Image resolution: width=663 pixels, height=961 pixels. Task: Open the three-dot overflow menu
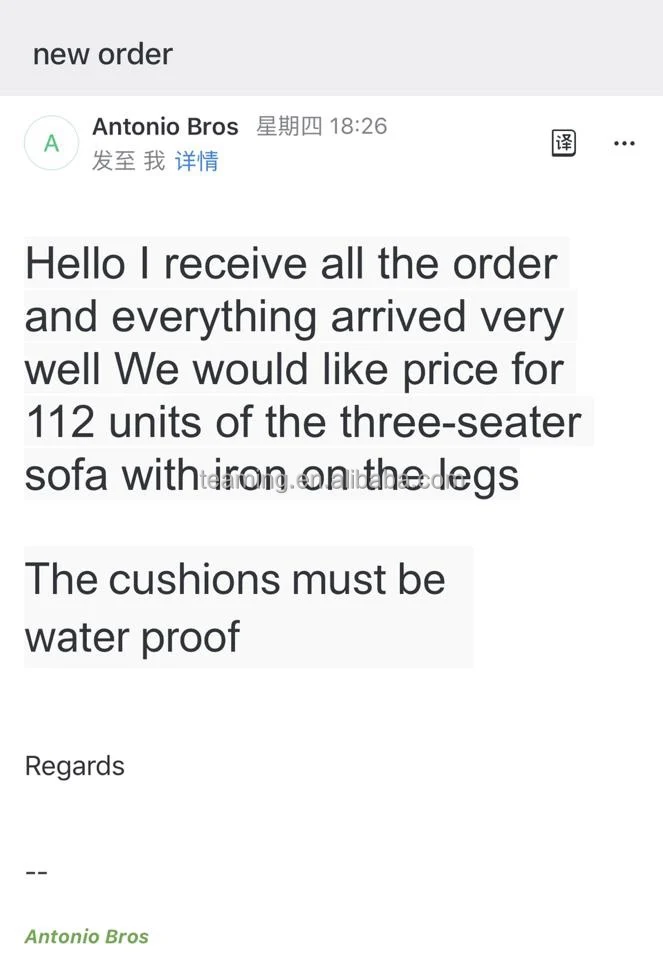tap(624, 144)
